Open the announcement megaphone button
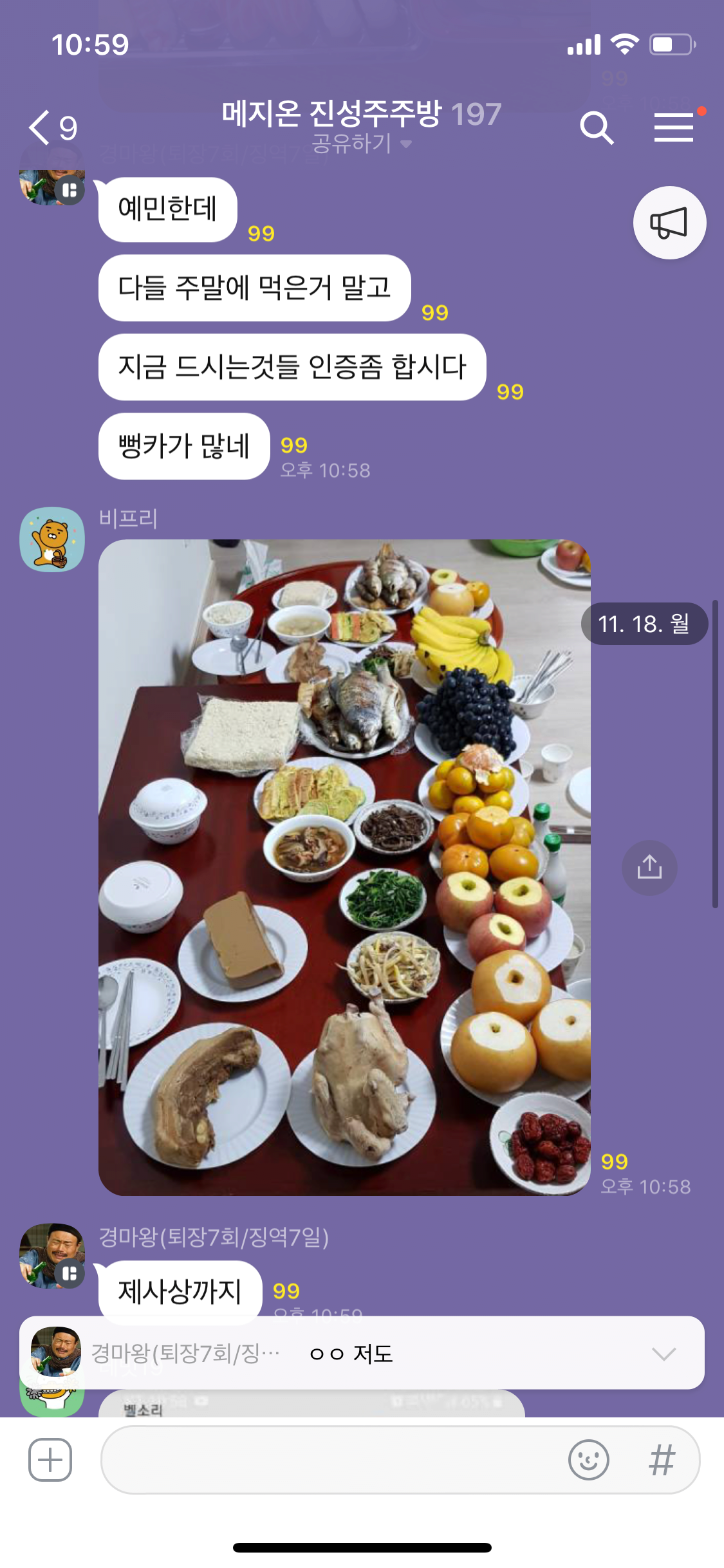724x1568 pixels. coord(669,223)
